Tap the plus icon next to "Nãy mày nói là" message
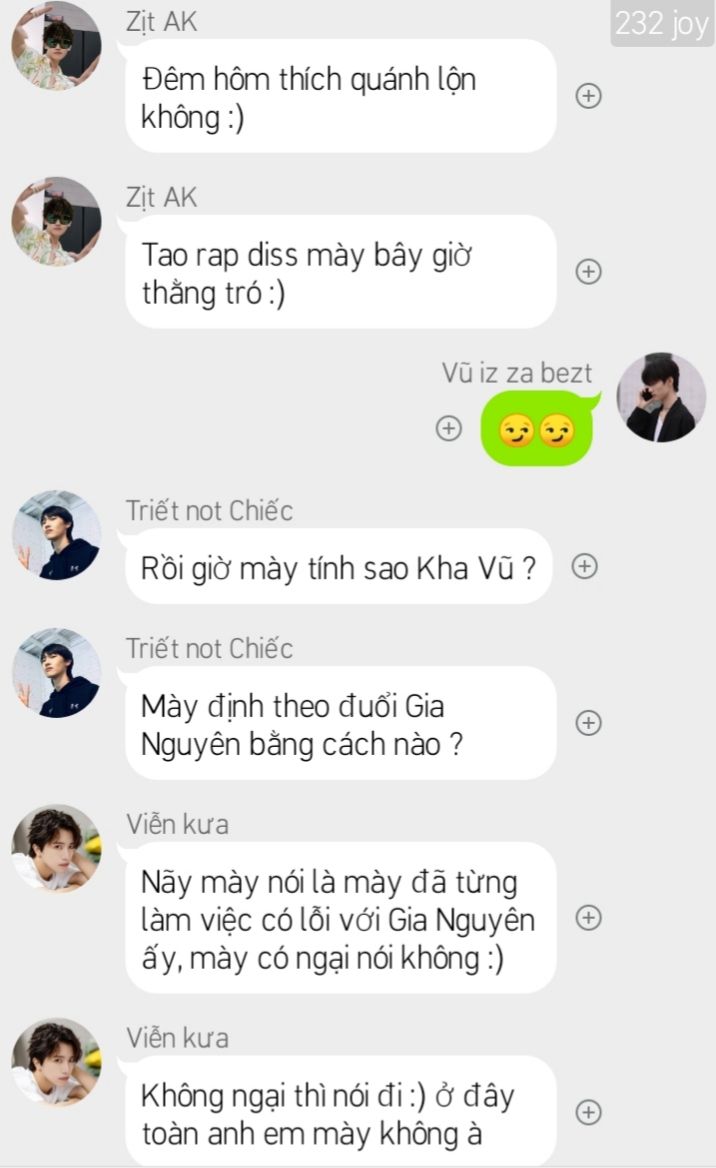This screenshot has height=1168, width=716. (x=589, y=918)
